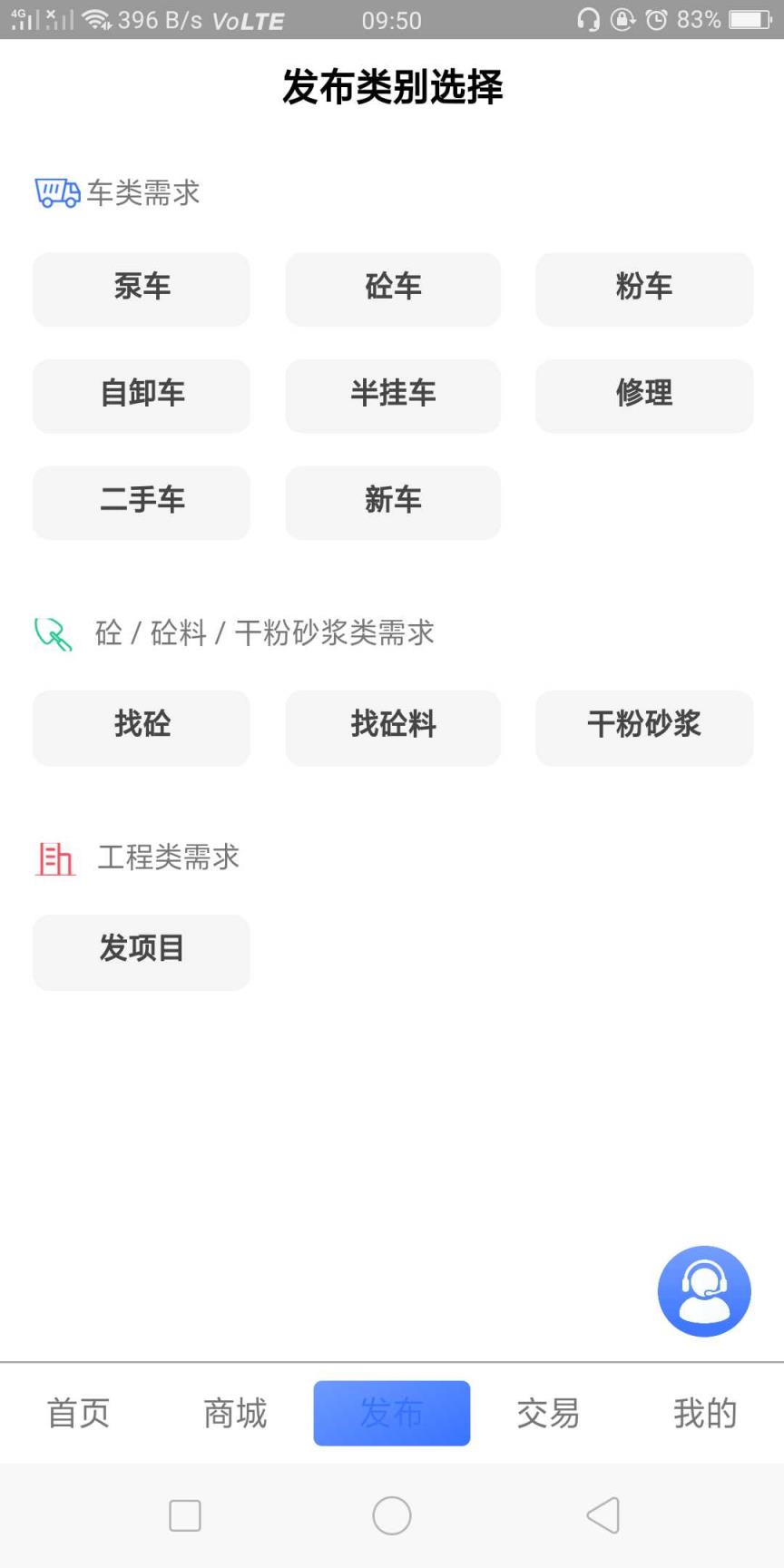This screenshot has width=784, height=1568.
Task: Click the green shovel icon beside 砼/砼料 section
Action: [x=53, y=634]
